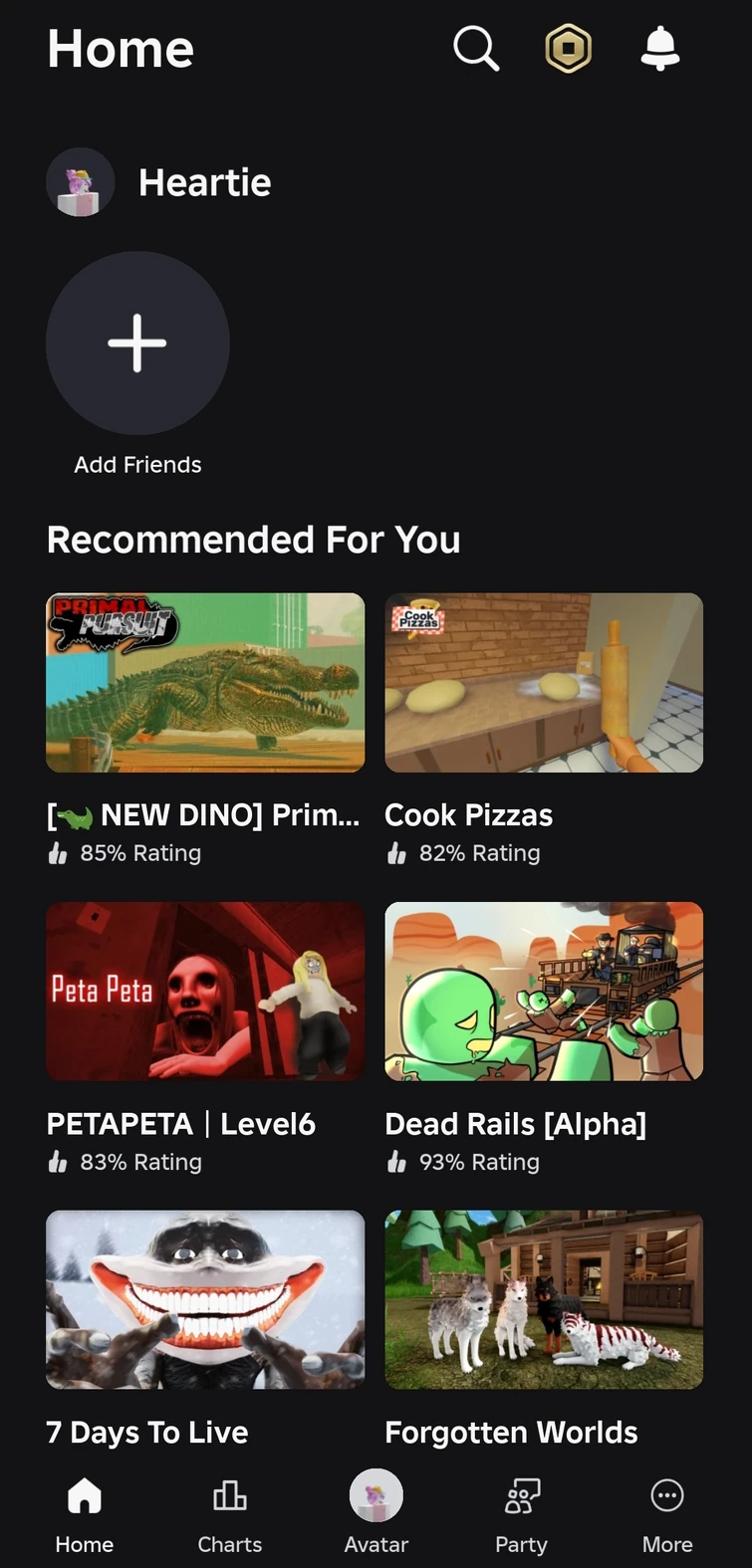The height and width of the screenshot is (1568, 752).
Task: Open the More tab
Action: click(667, 1513)
